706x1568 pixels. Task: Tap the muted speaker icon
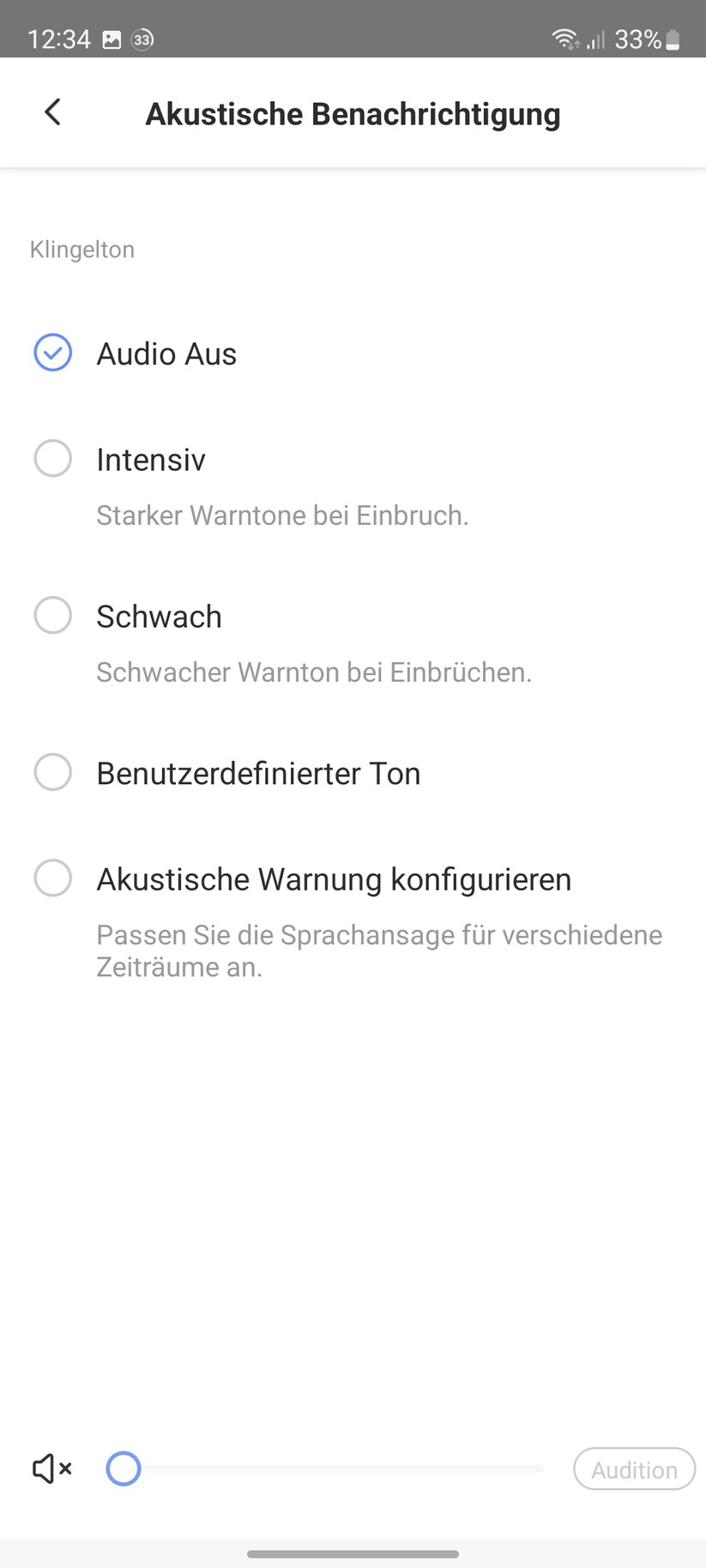51,1468
